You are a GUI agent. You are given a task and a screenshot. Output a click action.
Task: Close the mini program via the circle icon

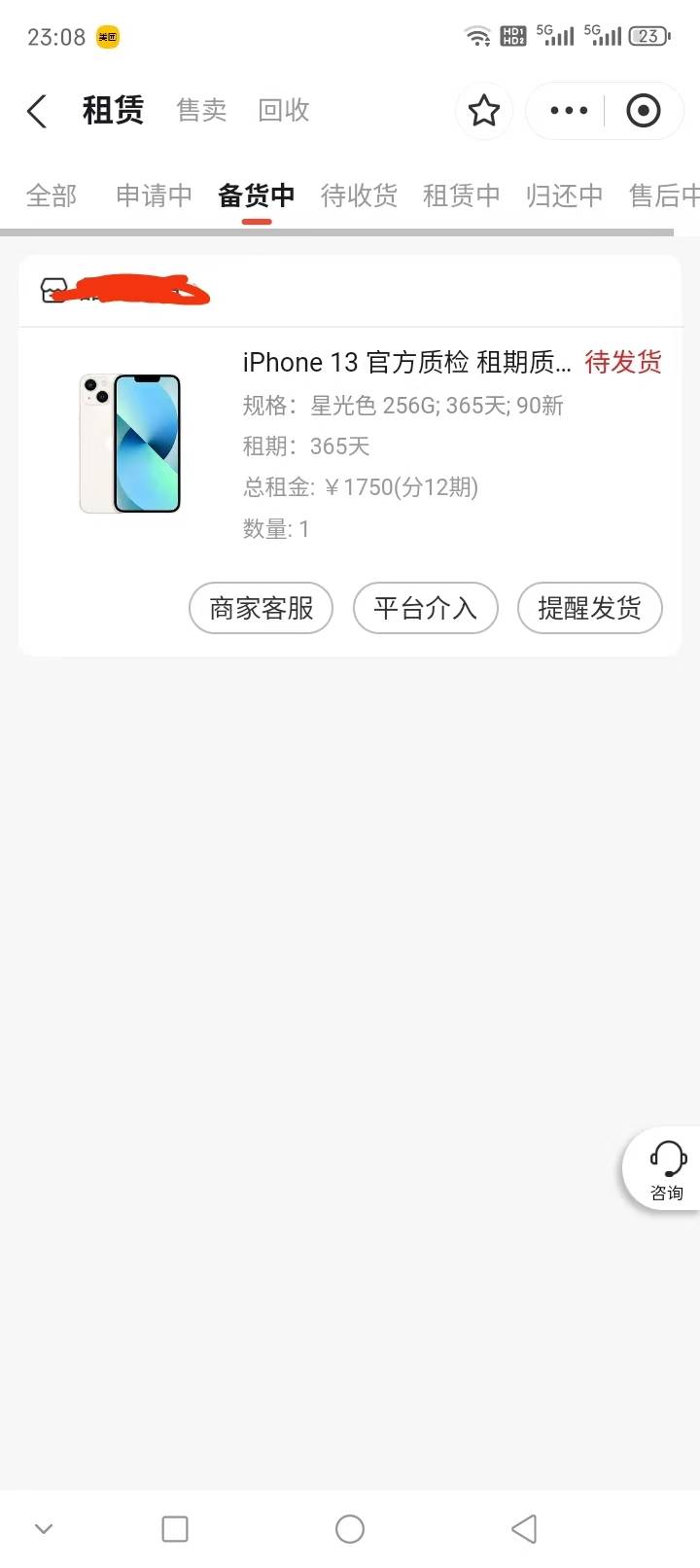pyautogui.click(x=643, y=111)
